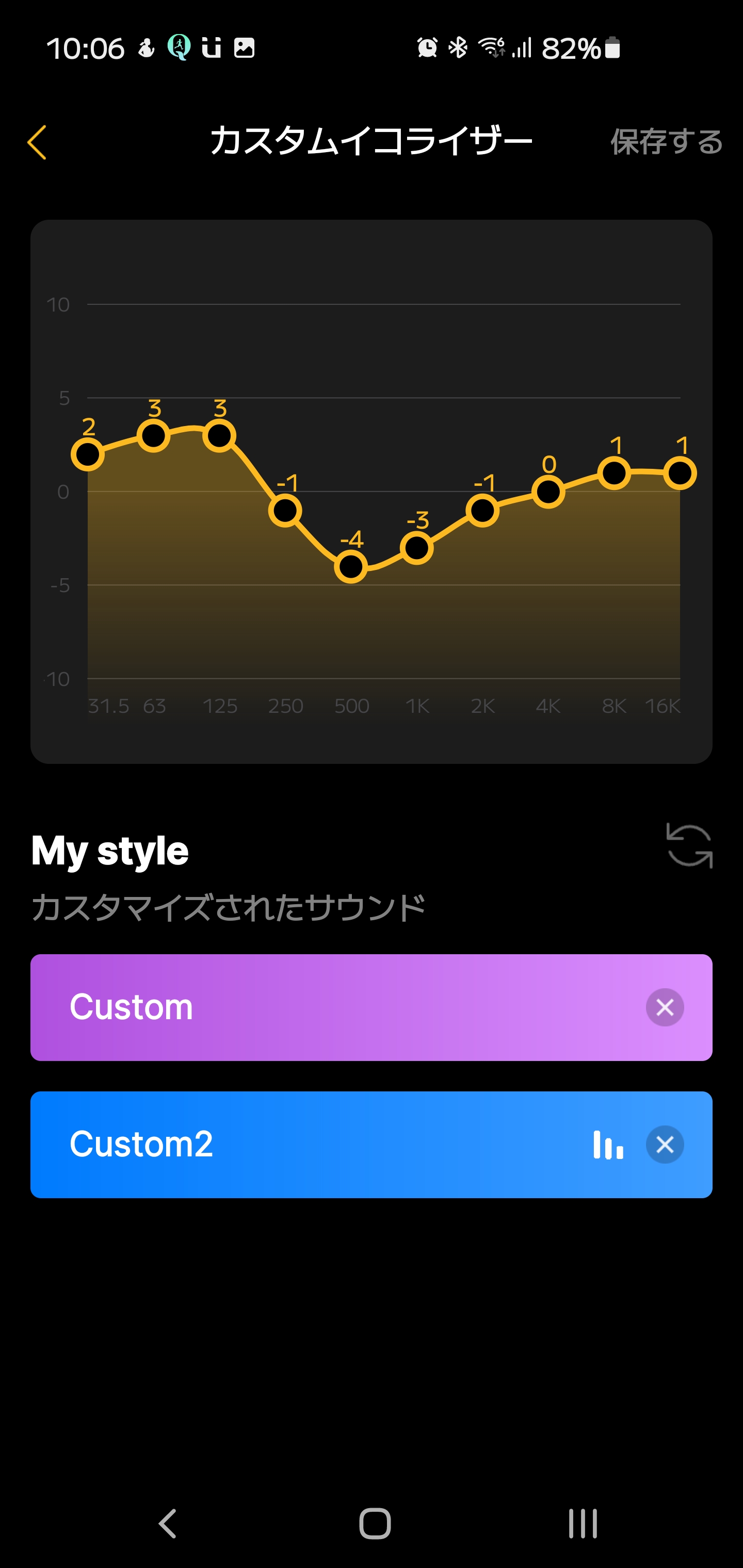Tap the 31.5 Hz band handle
Image resolution: width=743 pixels, height=1568 pixels.
tap(88, 455)
